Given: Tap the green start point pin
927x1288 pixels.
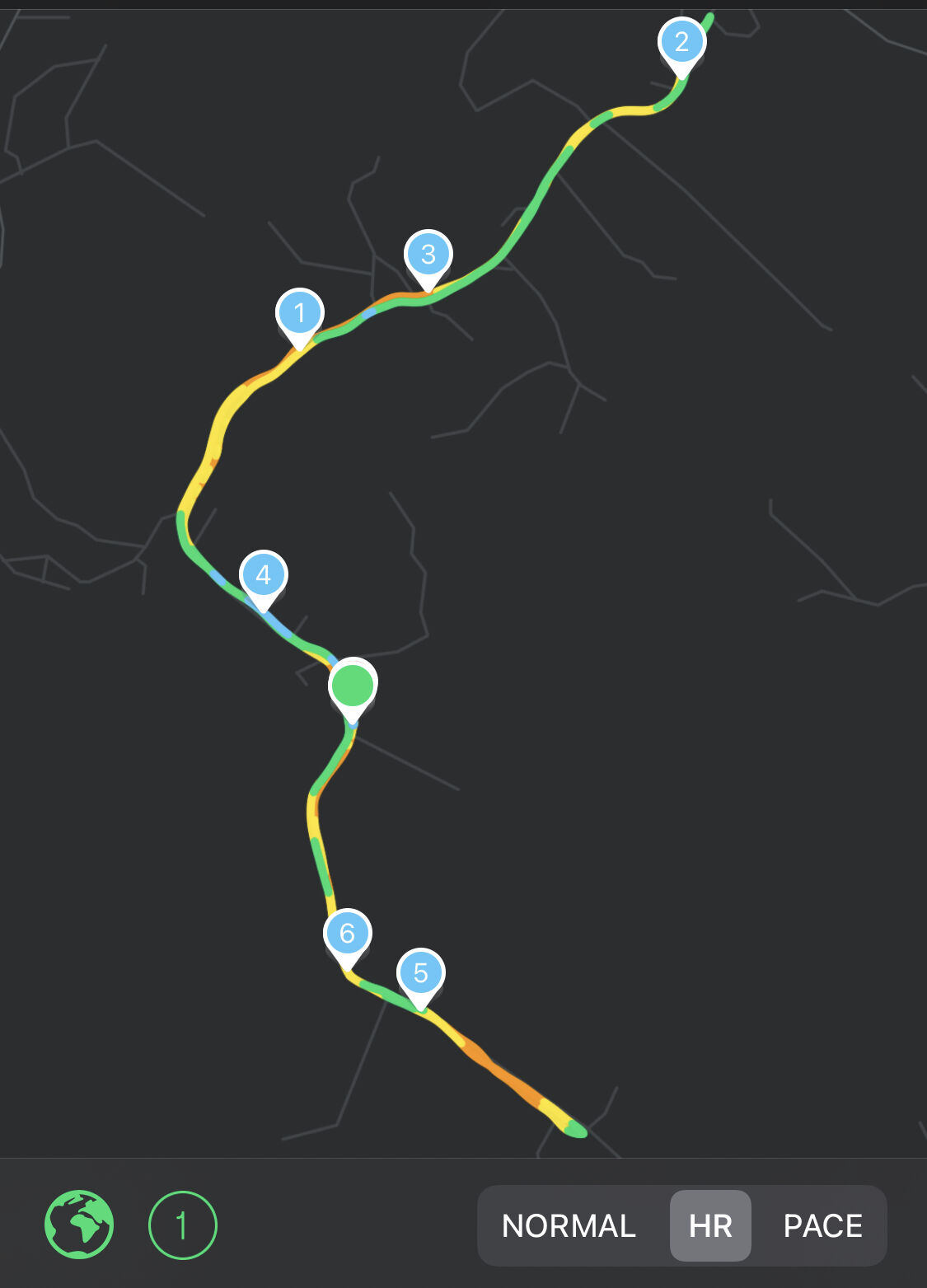Looking at the screenshot, I should tap(353, 686).
